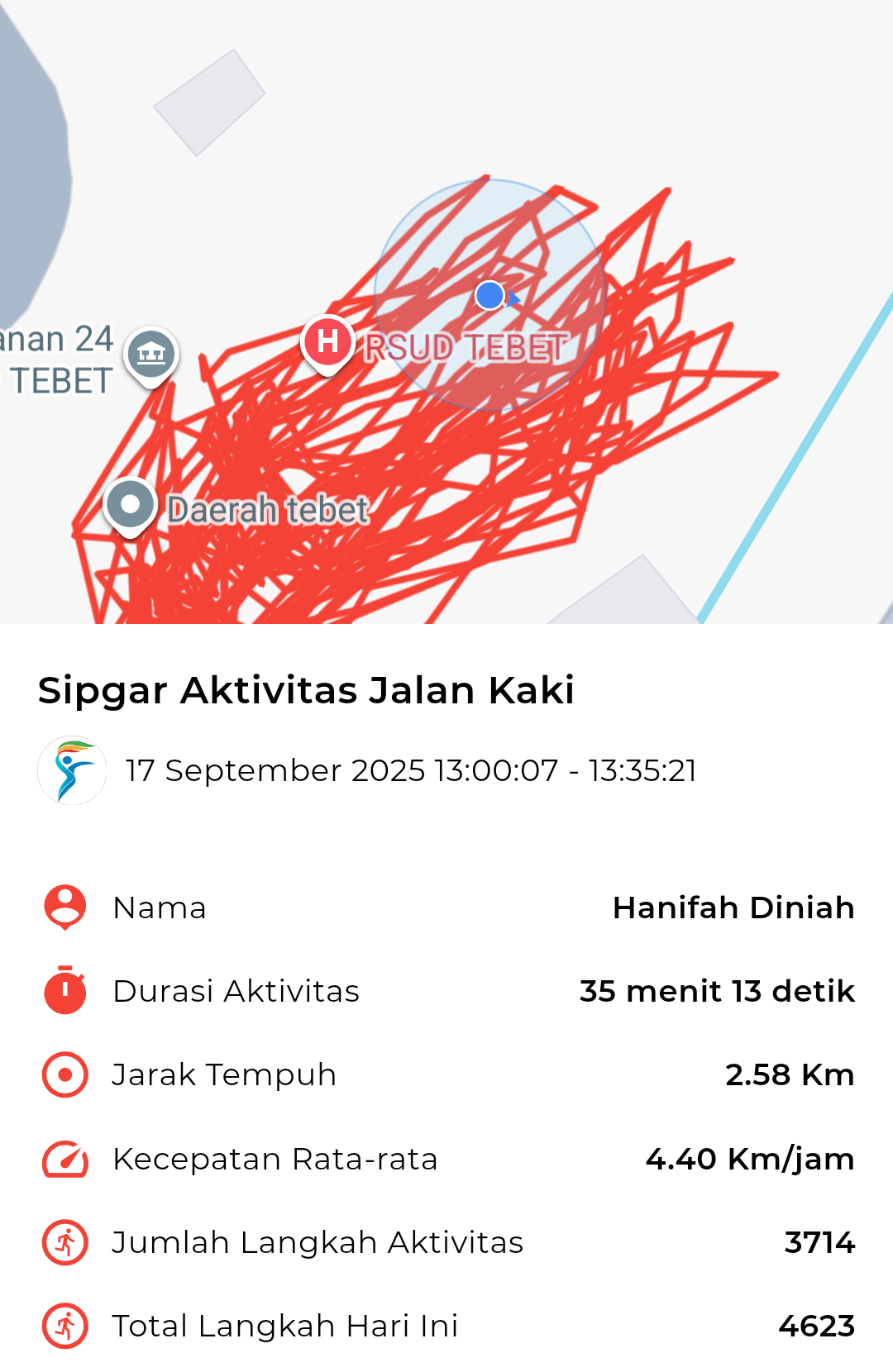
Task: Open the TEBET building marker on map
Action: coord(150,354)
